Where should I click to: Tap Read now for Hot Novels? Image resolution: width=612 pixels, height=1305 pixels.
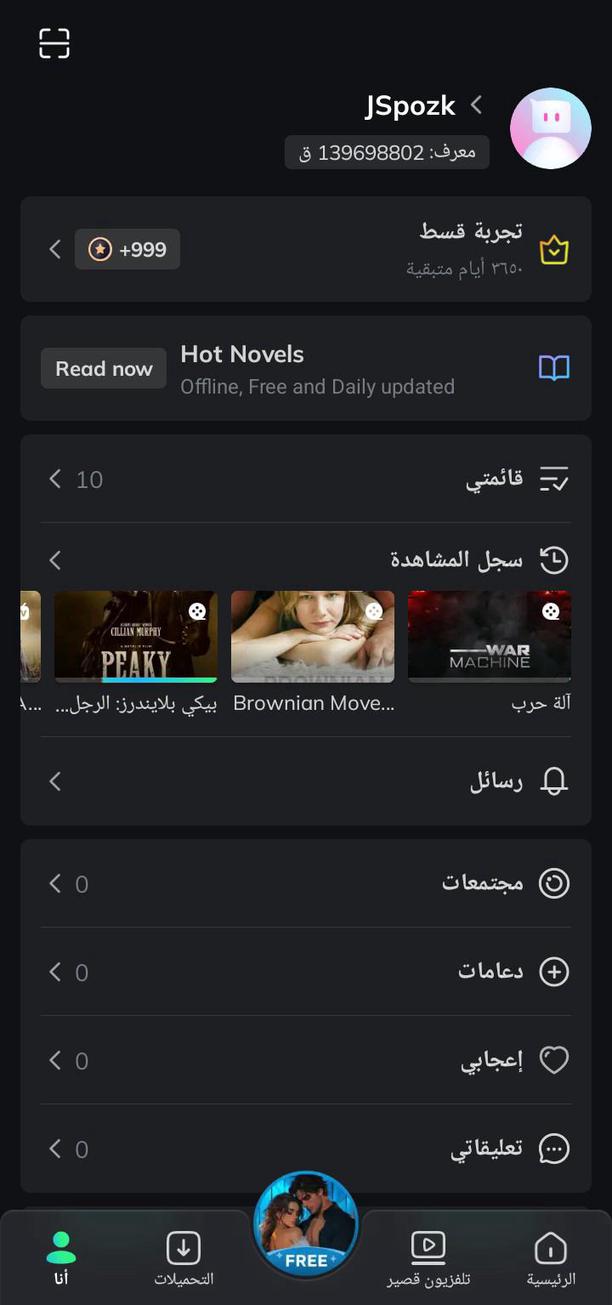coord(103,369)
